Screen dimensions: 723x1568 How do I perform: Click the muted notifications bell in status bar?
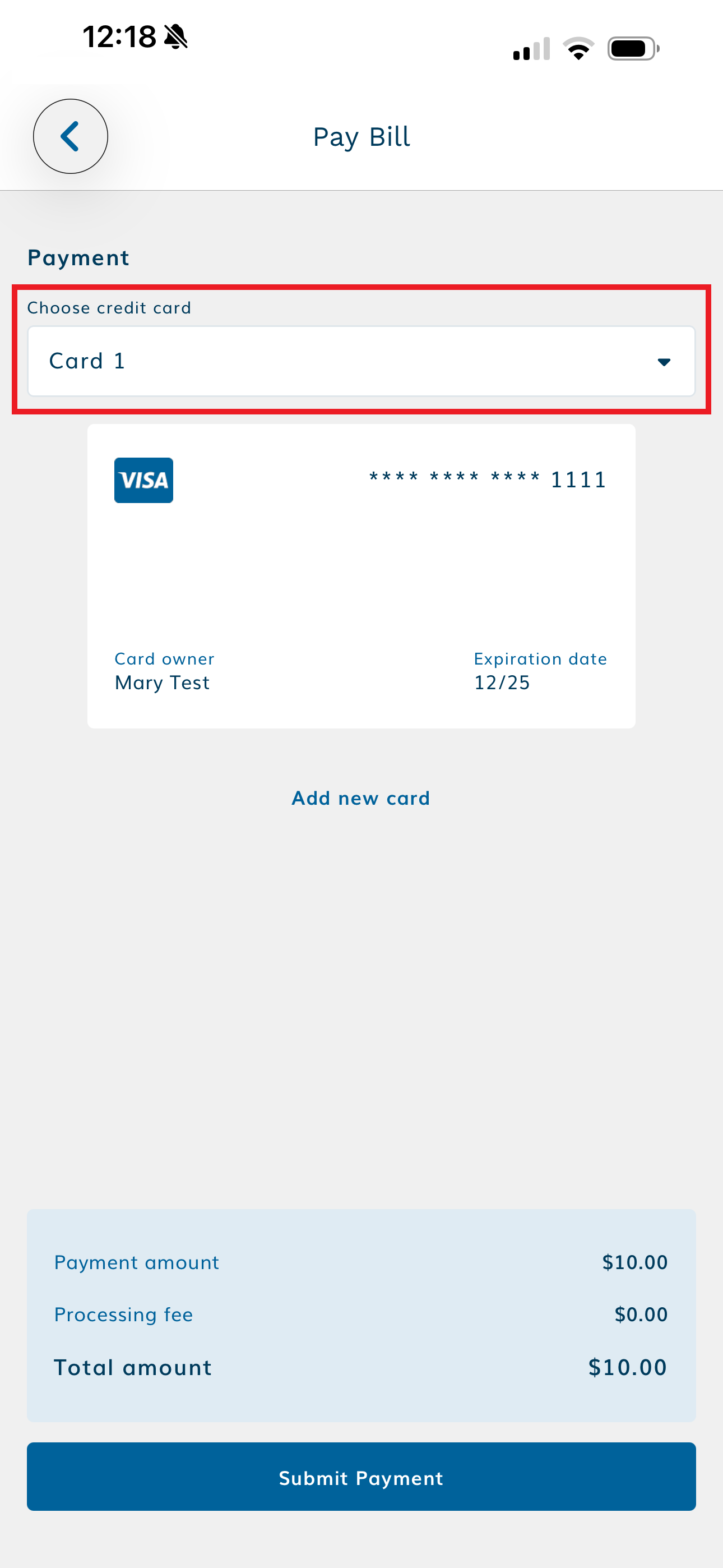tap(175, 38)
